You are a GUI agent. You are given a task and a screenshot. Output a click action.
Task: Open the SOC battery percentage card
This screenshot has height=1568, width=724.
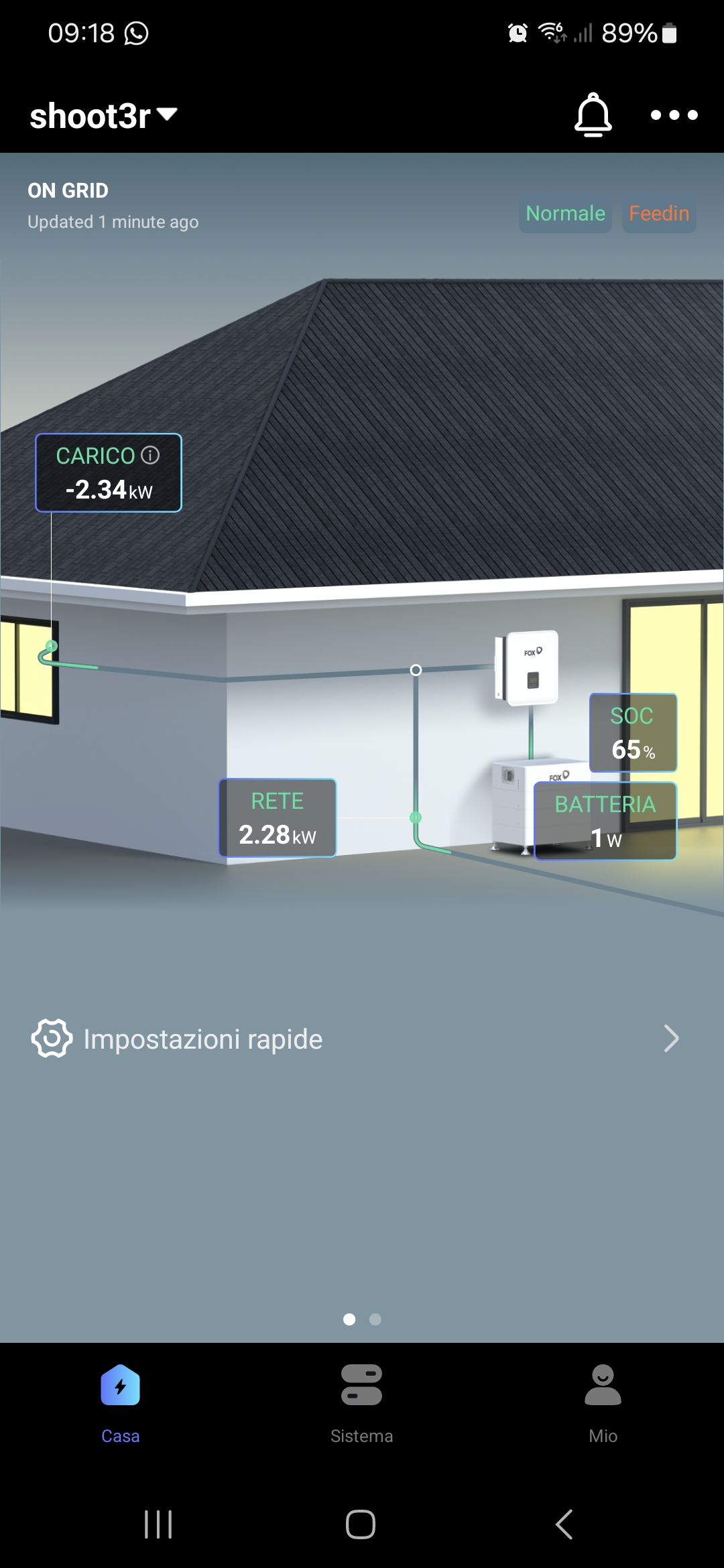(x=633, y=733)
